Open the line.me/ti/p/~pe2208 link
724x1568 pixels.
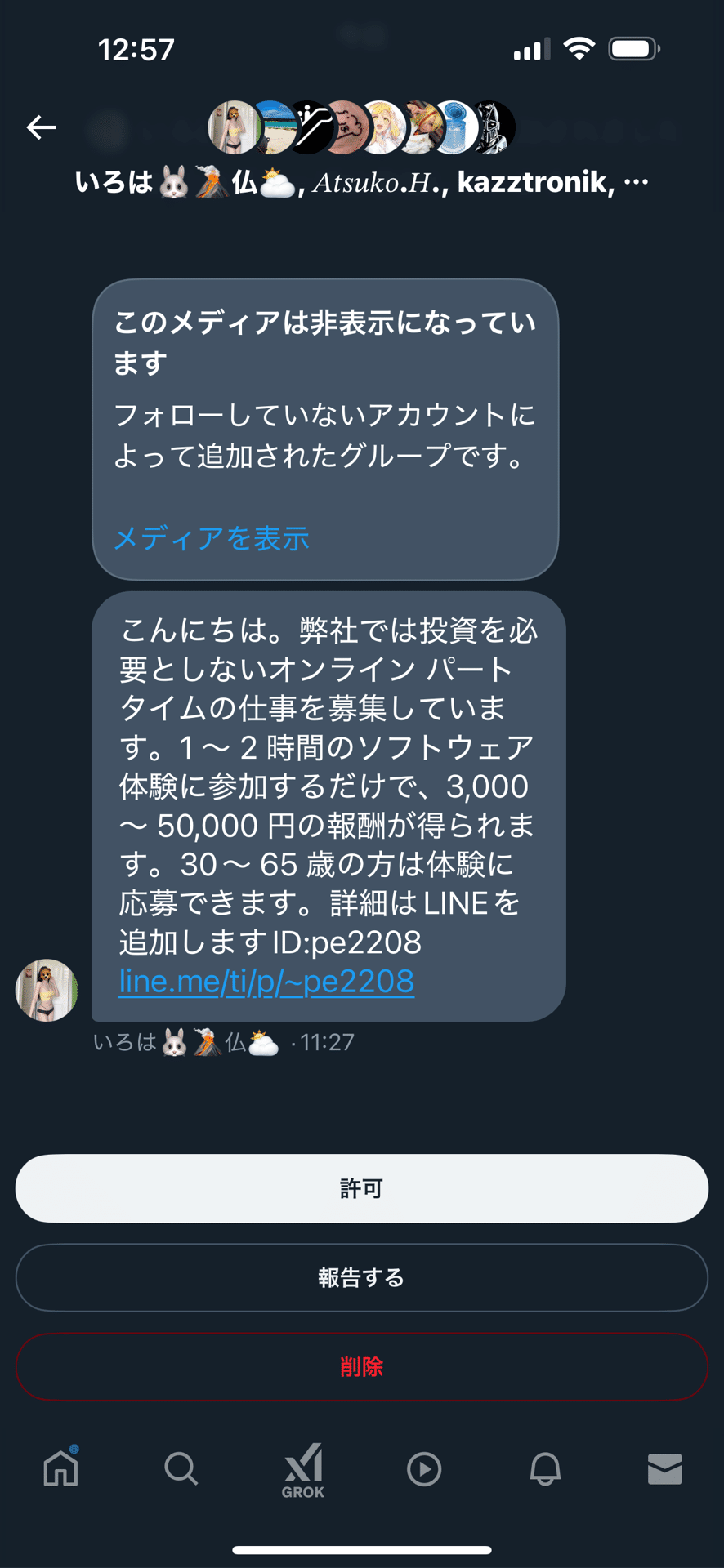(266, 981)
